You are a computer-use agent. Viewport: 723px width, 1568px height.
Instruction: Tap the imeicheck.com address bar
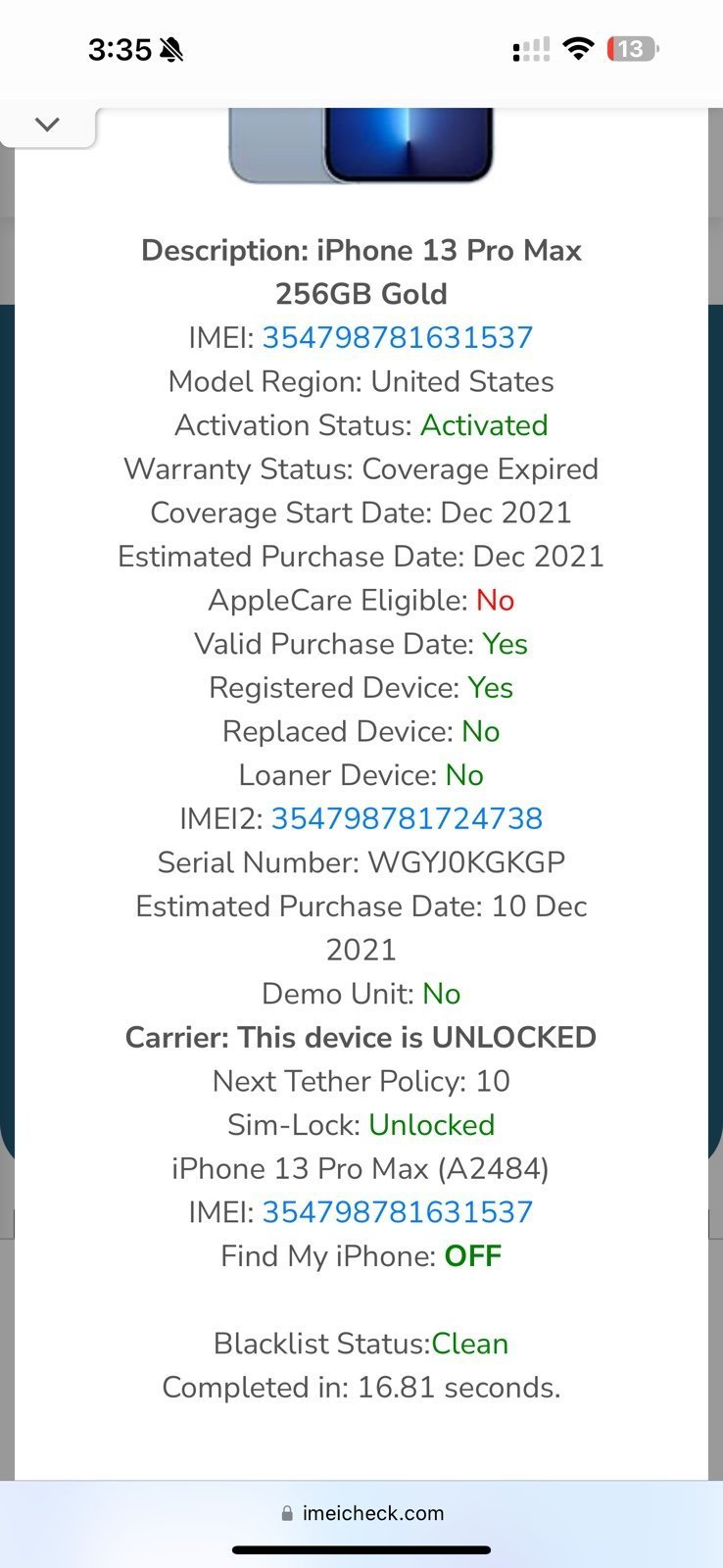(361, 1513)
